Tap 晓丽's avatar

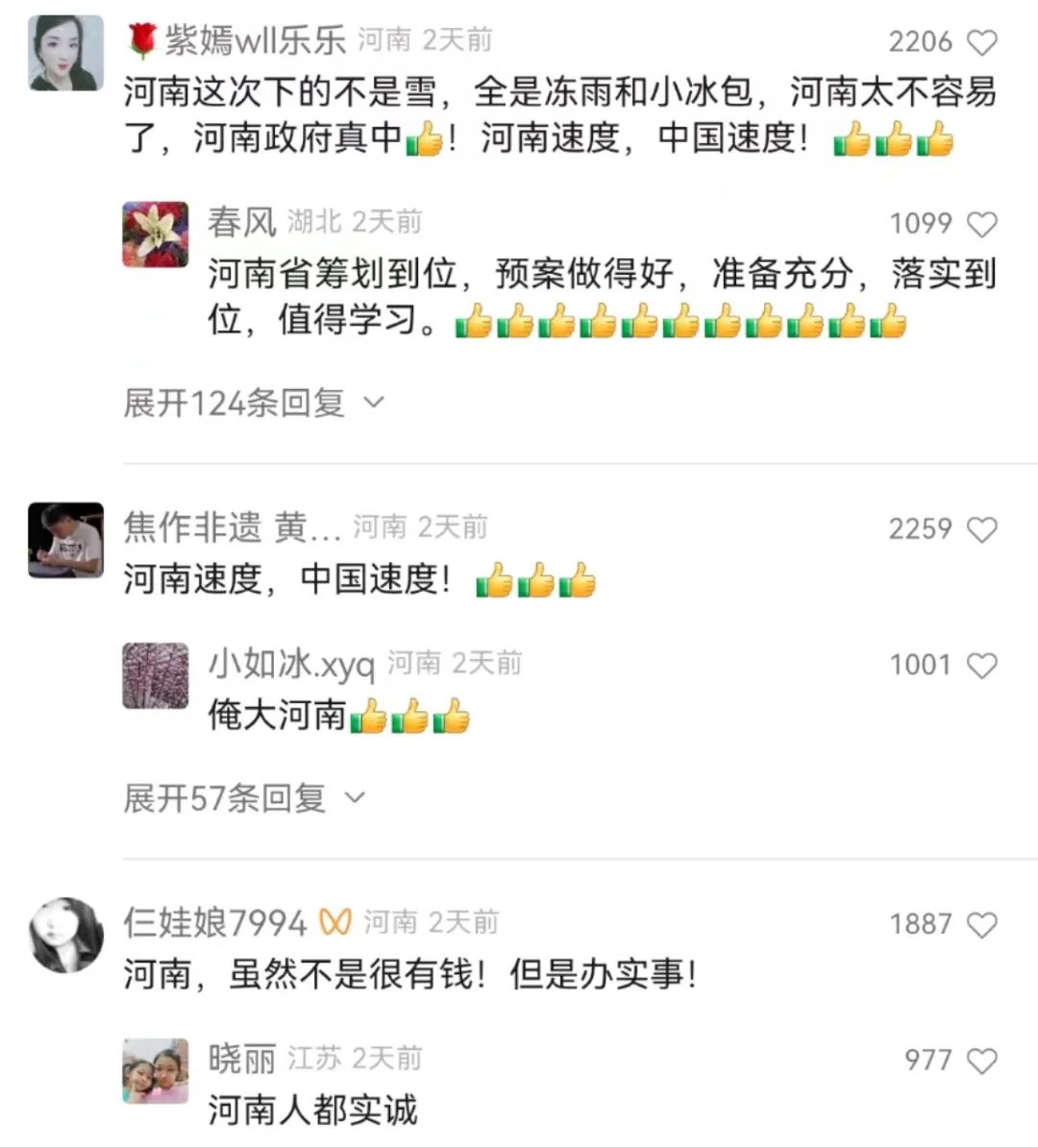point(156,1071)
